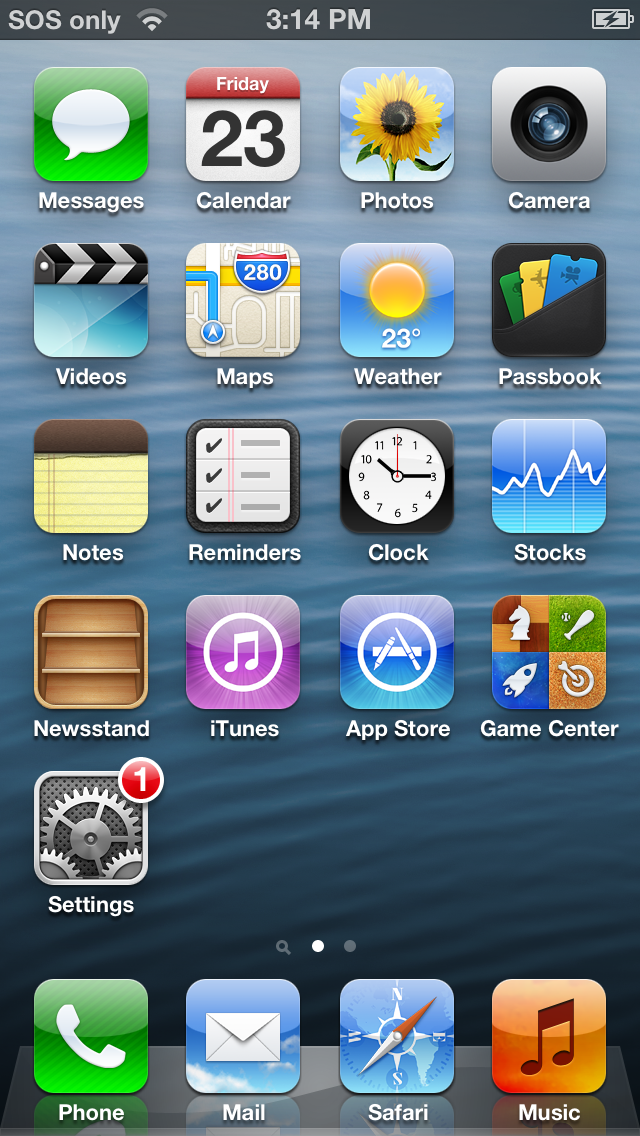Viewport: 640px width, 1136px height.
Task: Open Photos
Action: click(x=397, y=125)
